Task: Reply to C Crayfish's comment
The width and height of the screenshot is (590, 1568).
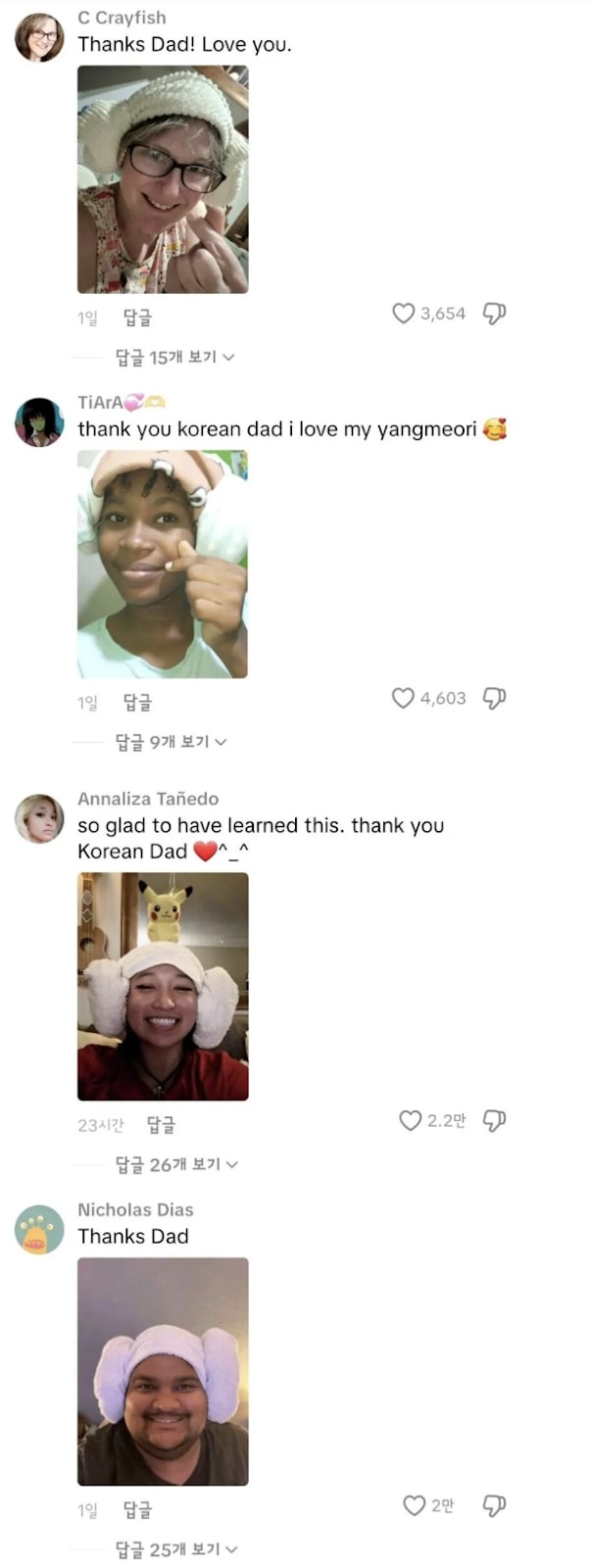Action: click(x=137, y=318)
